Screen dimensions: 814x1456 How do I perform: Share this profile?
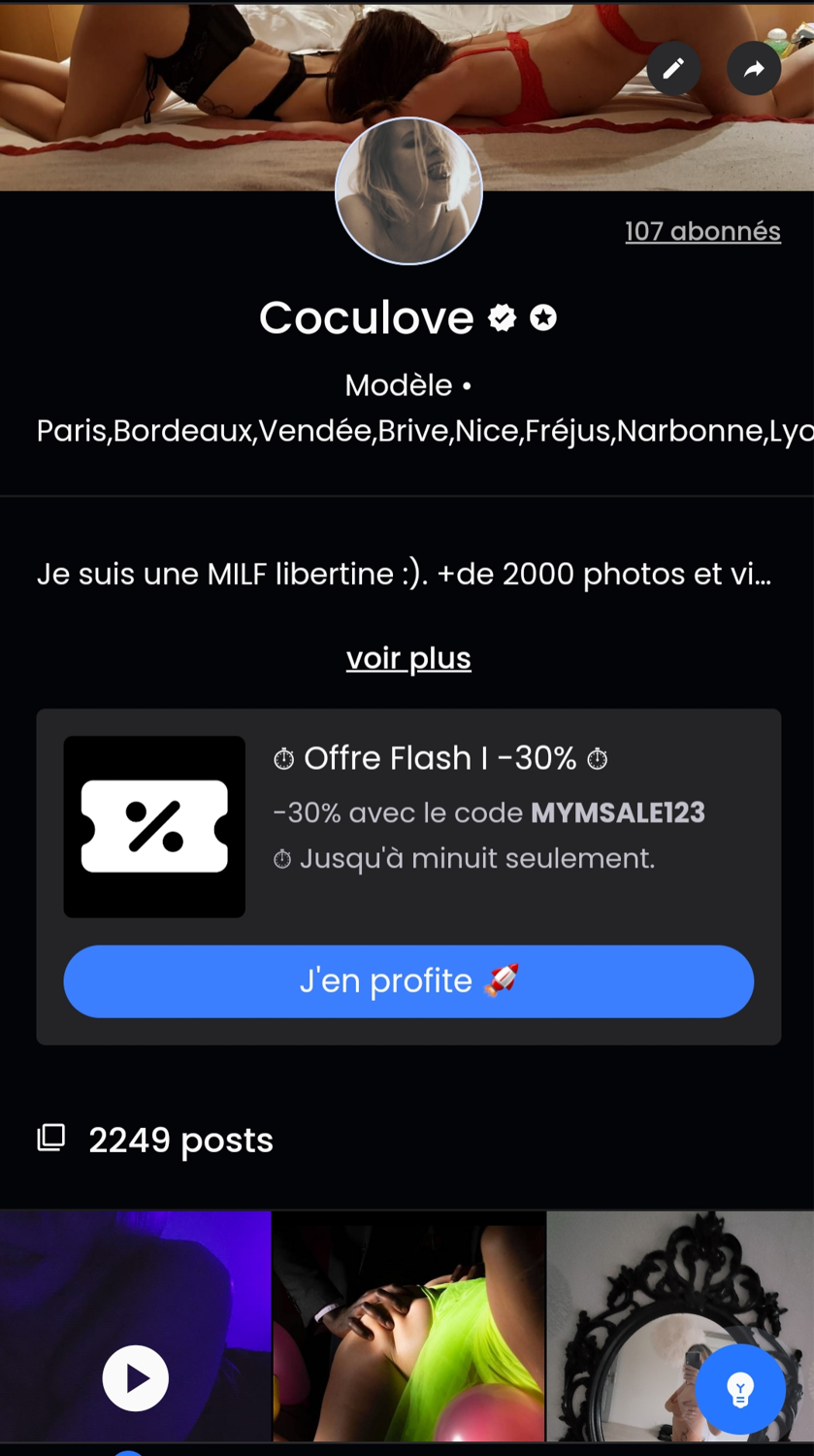754,68
